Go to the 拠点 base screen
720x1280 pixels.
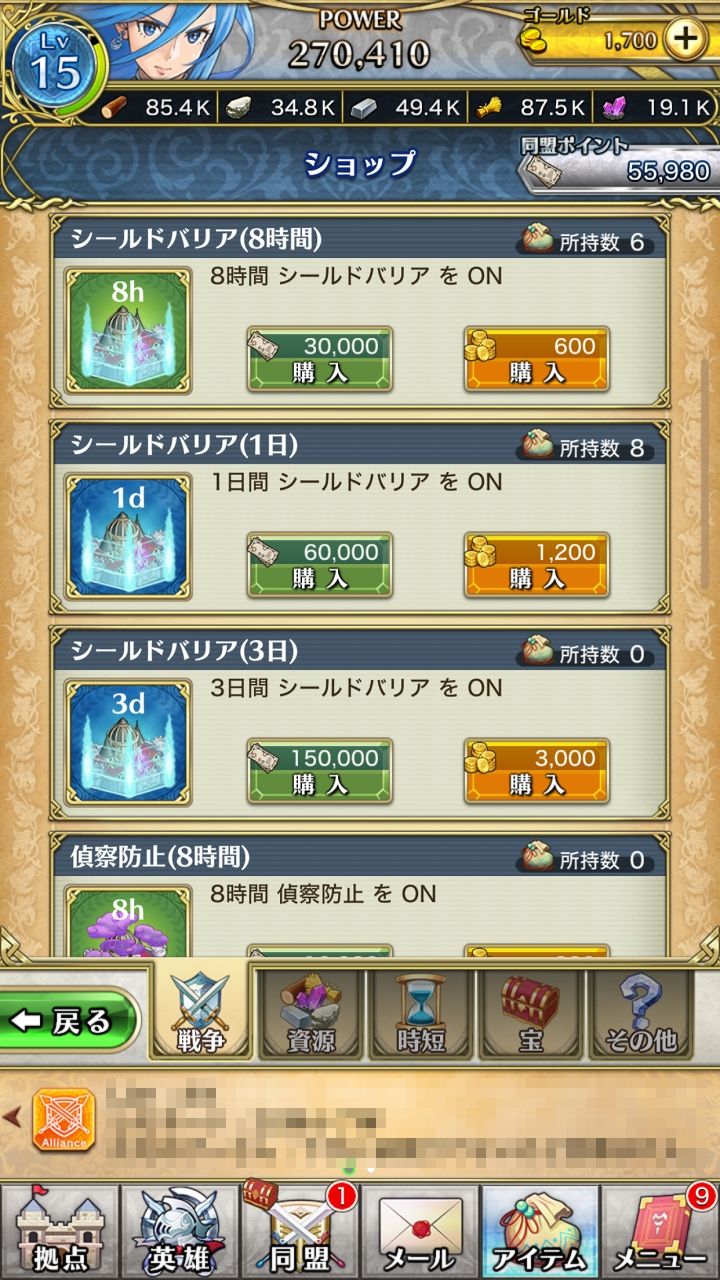click(x=60, y=1232)
